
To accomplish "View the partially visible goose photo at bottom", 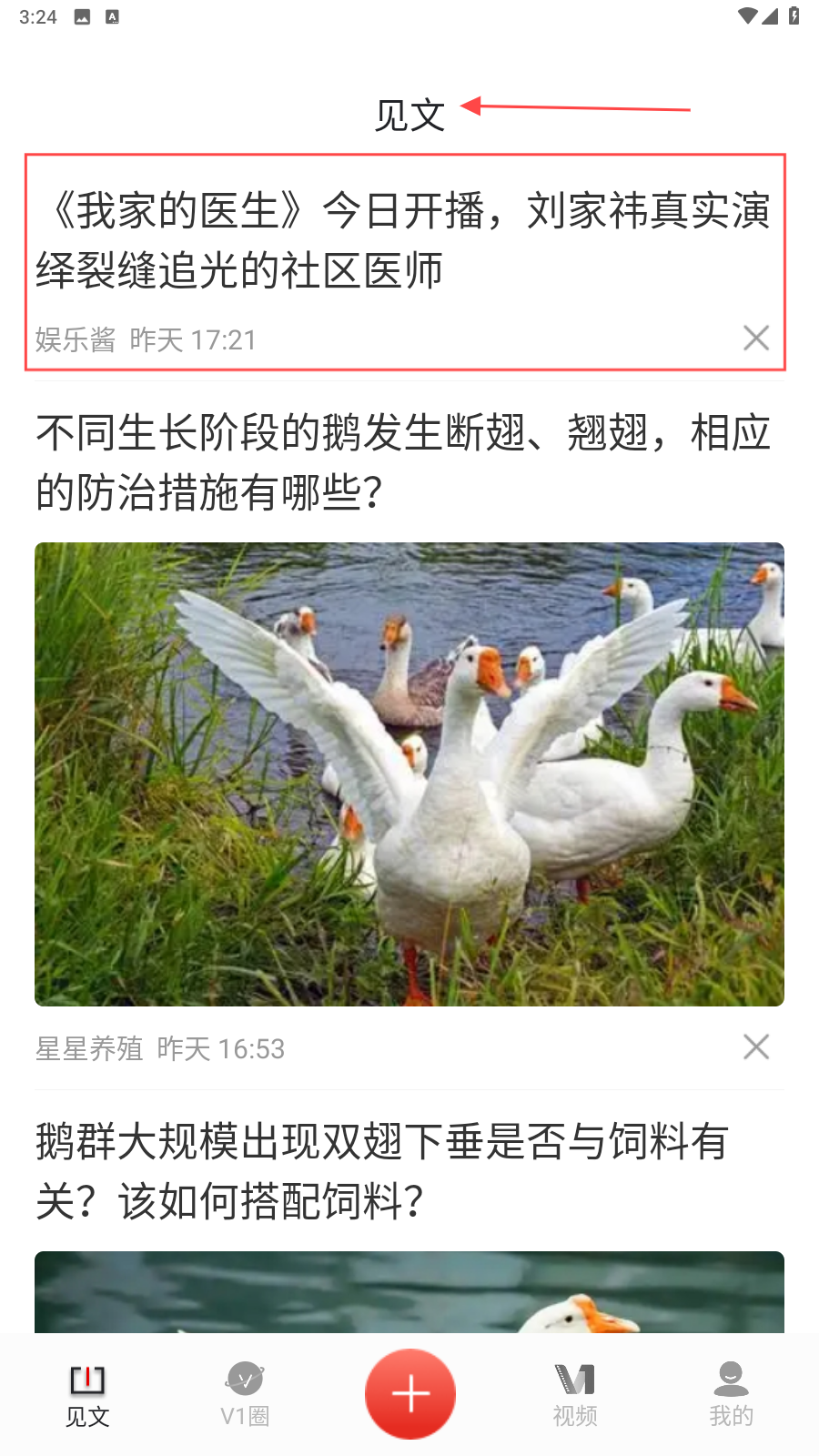I will click(408, 1292).
